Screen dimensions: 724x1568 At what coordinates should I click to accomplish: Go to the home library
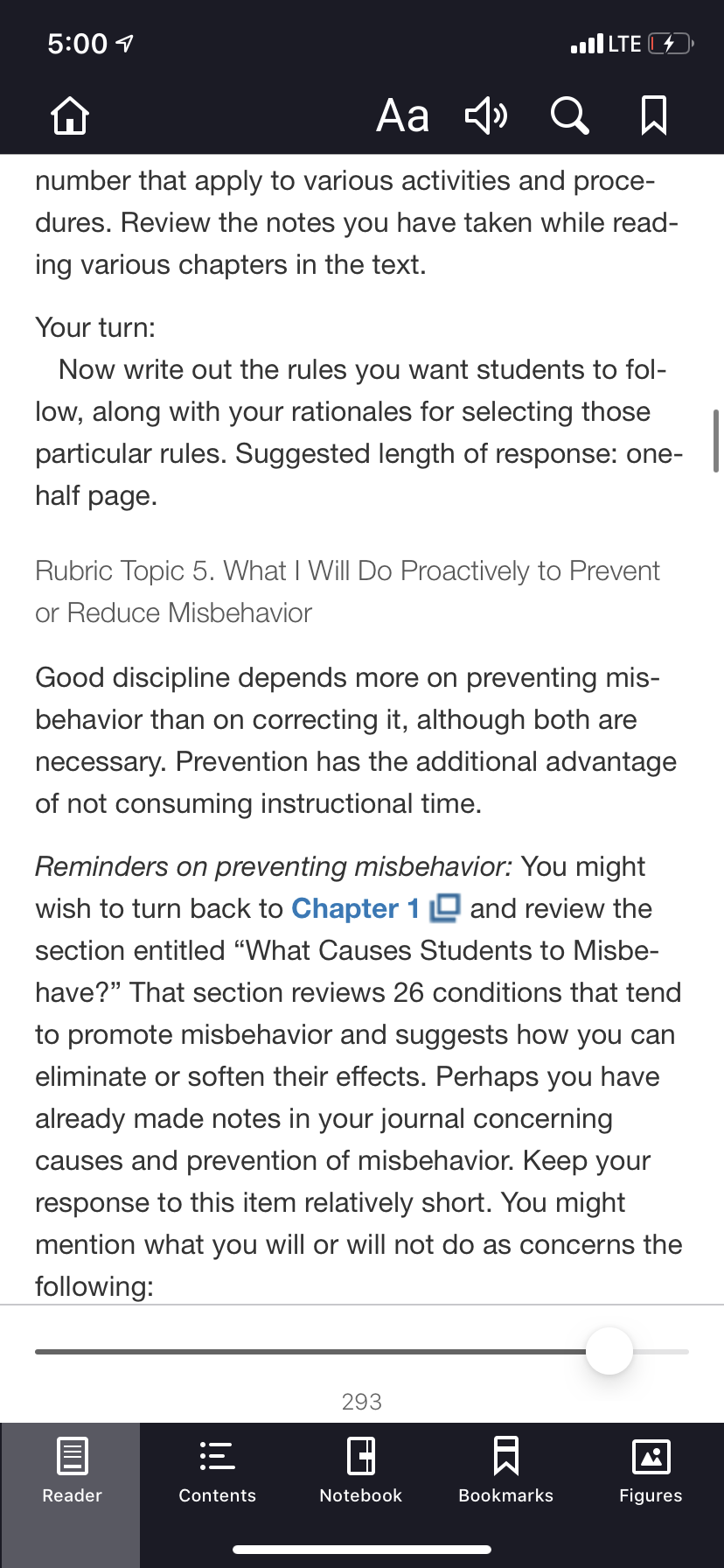tap(70, 115)
